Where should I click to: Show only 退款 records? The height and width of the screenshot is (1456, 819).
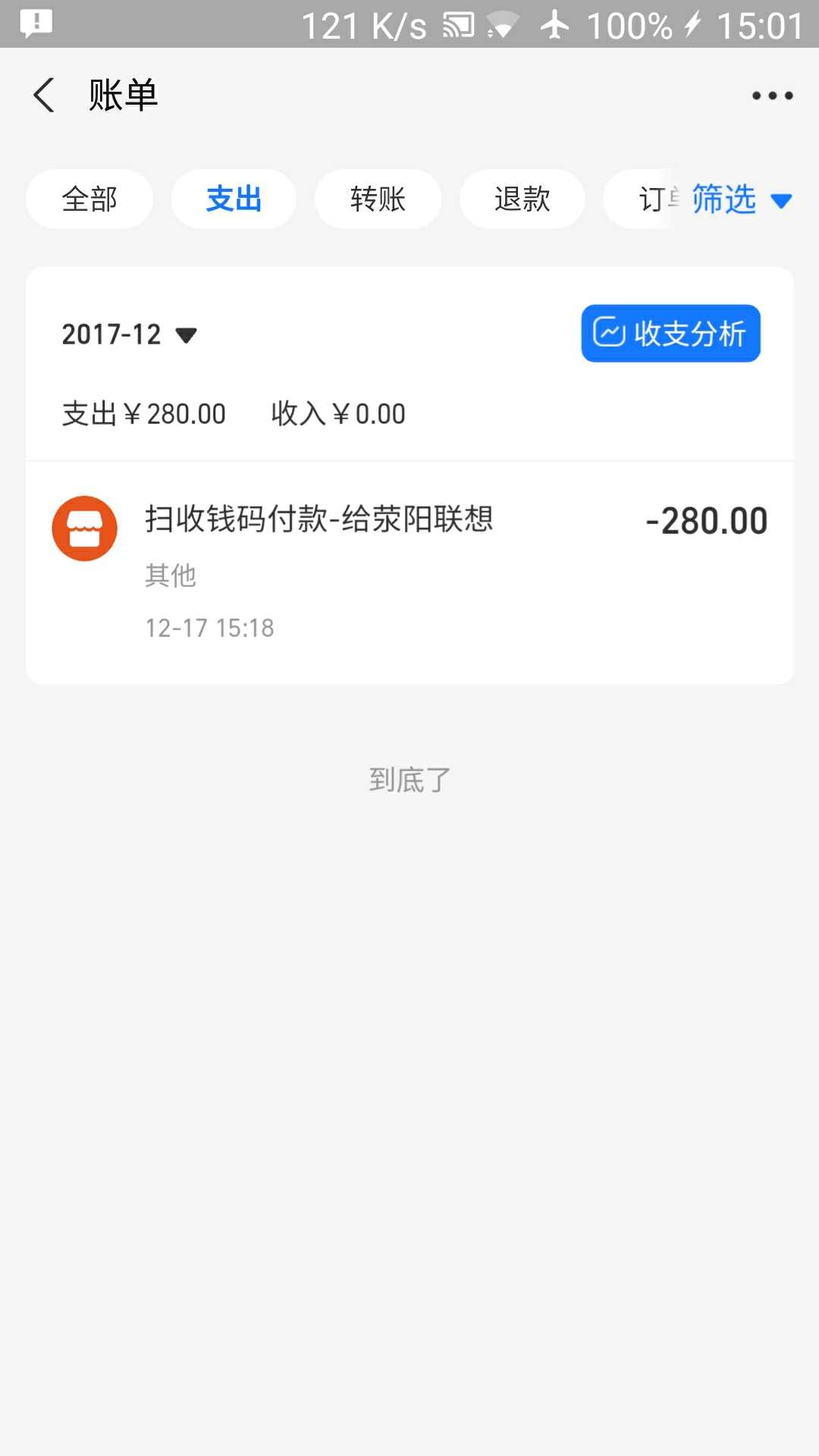click(x=522, y=199)
